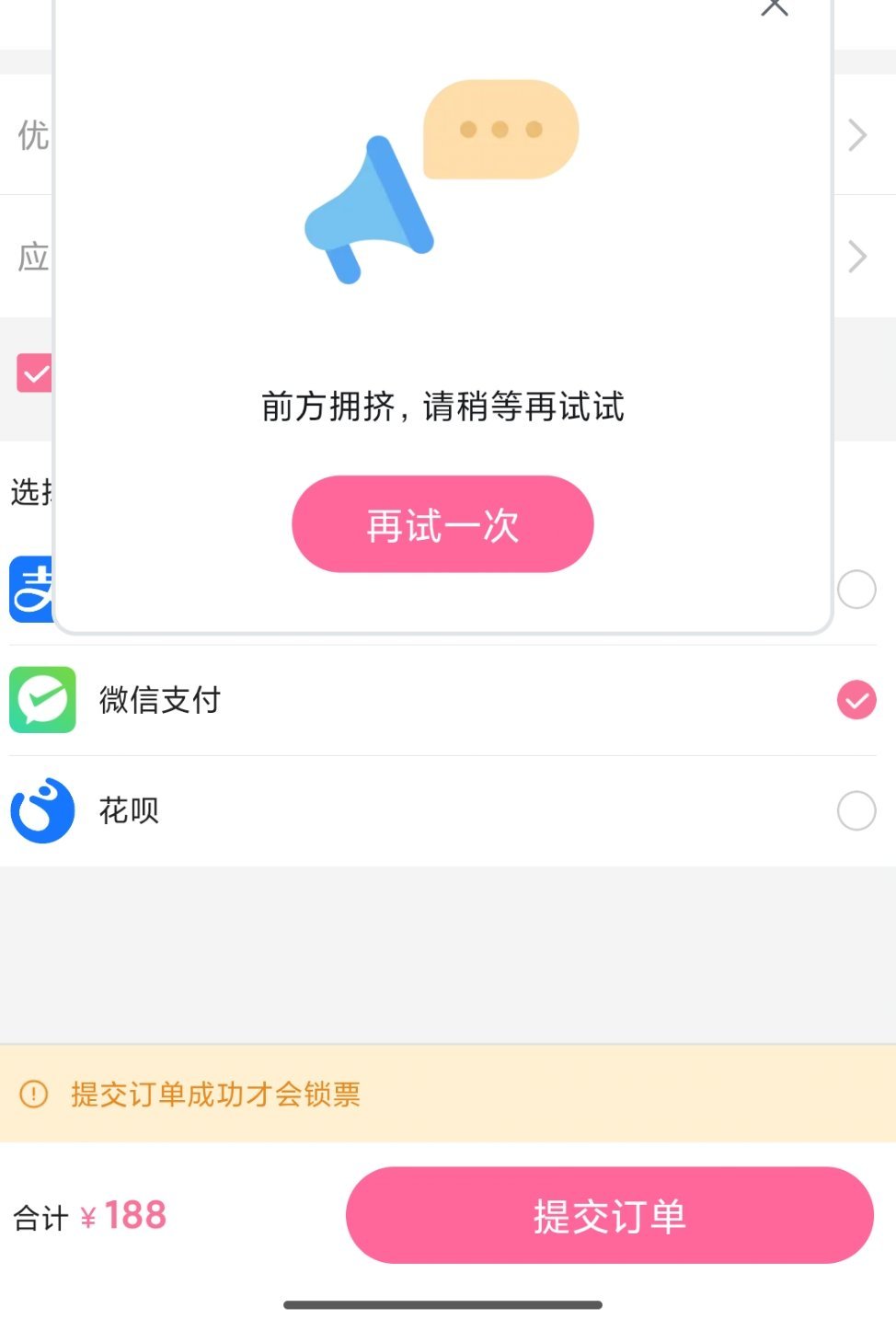Viewport: 896px width, 1319px height.
Task: Tap the 微信支付 payment label
Action: 160,701
